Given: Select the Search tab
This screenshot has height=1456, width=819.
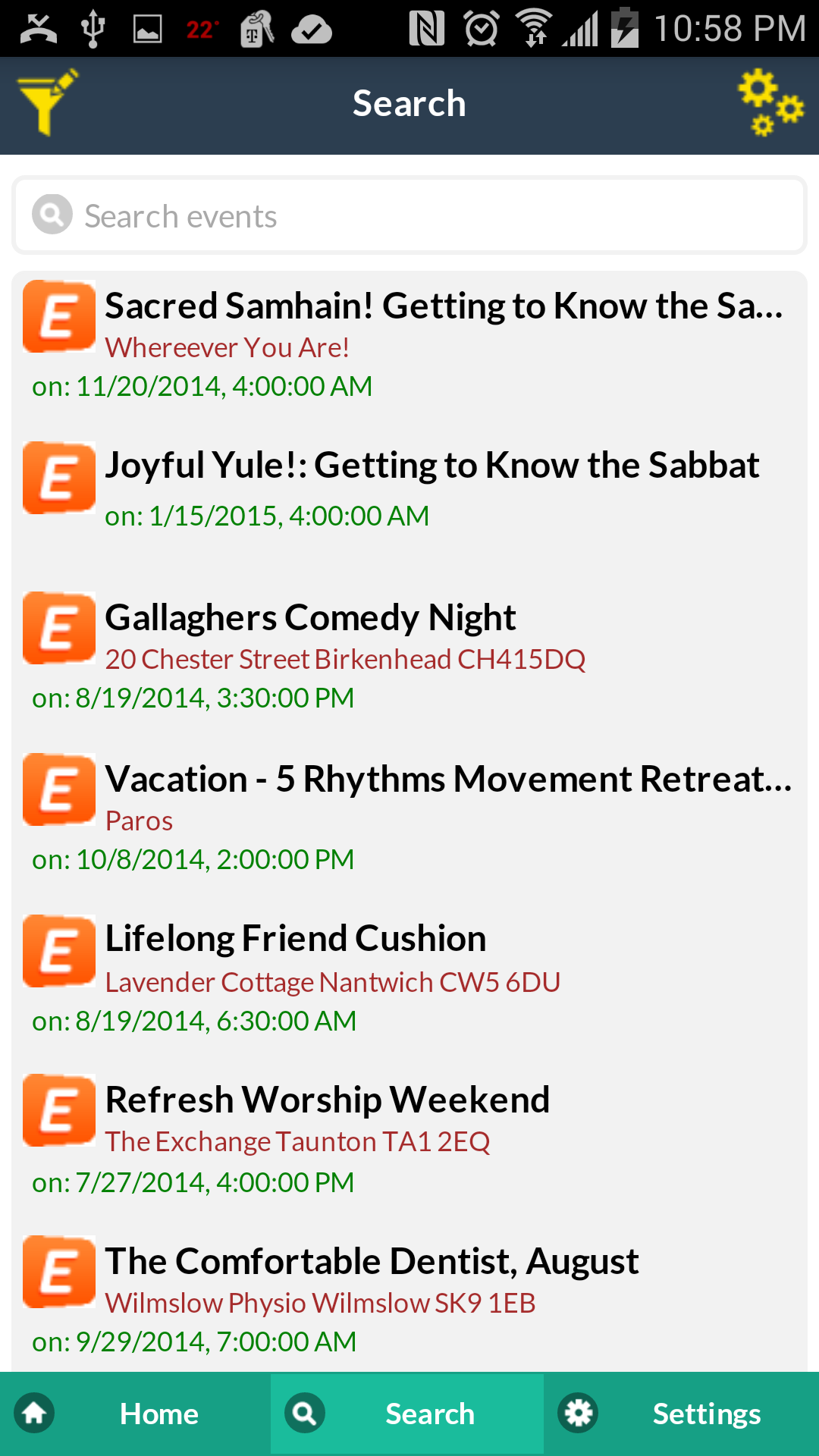Looking at the screenshot, I should [x=407, y=1414].
